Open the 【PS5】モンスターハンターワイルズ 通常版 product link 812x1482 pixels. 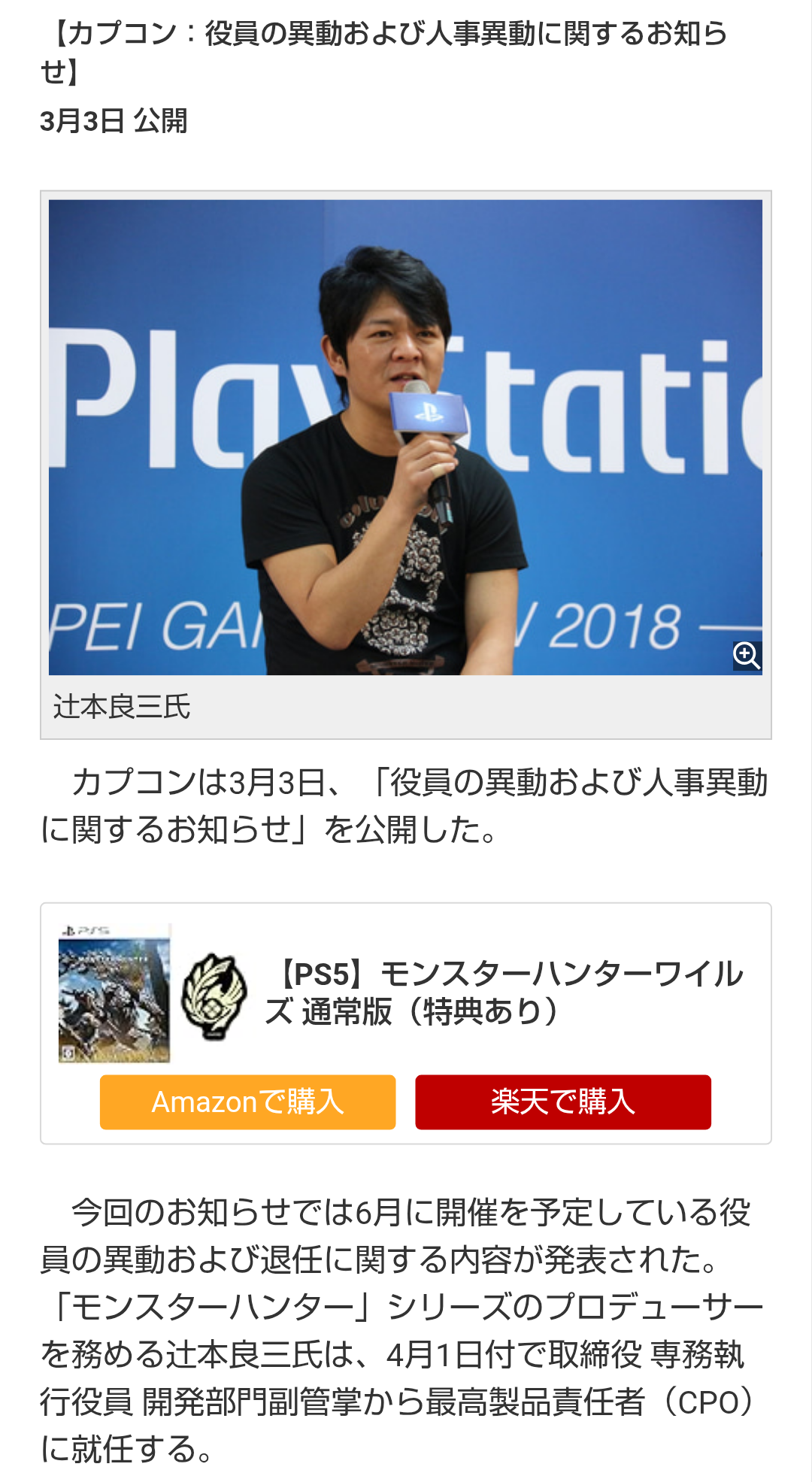point(504,993)
